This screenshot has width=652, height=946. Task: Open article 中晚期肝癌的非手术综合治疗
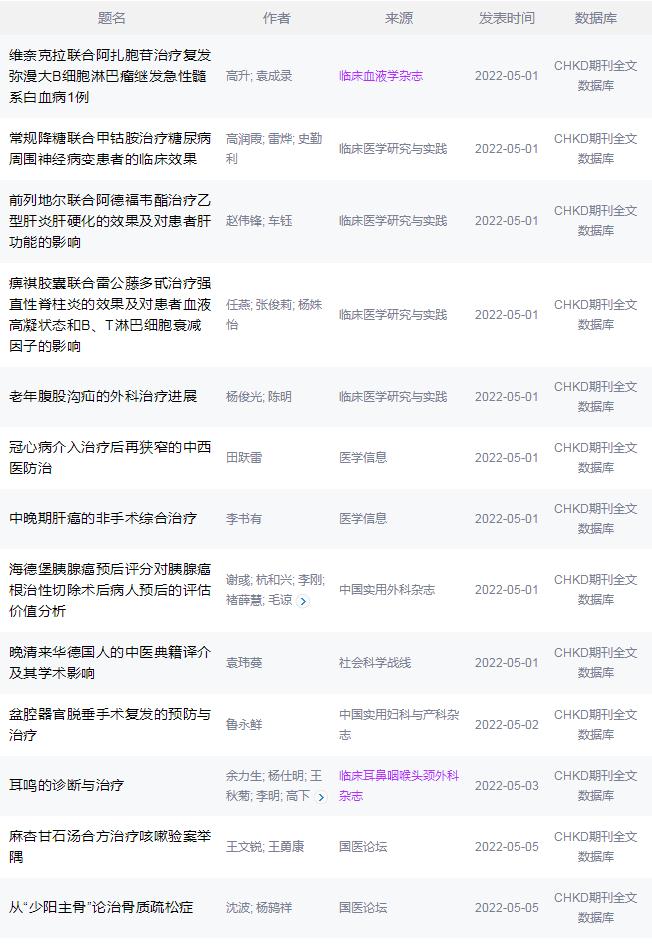click(x=103, y=518)
